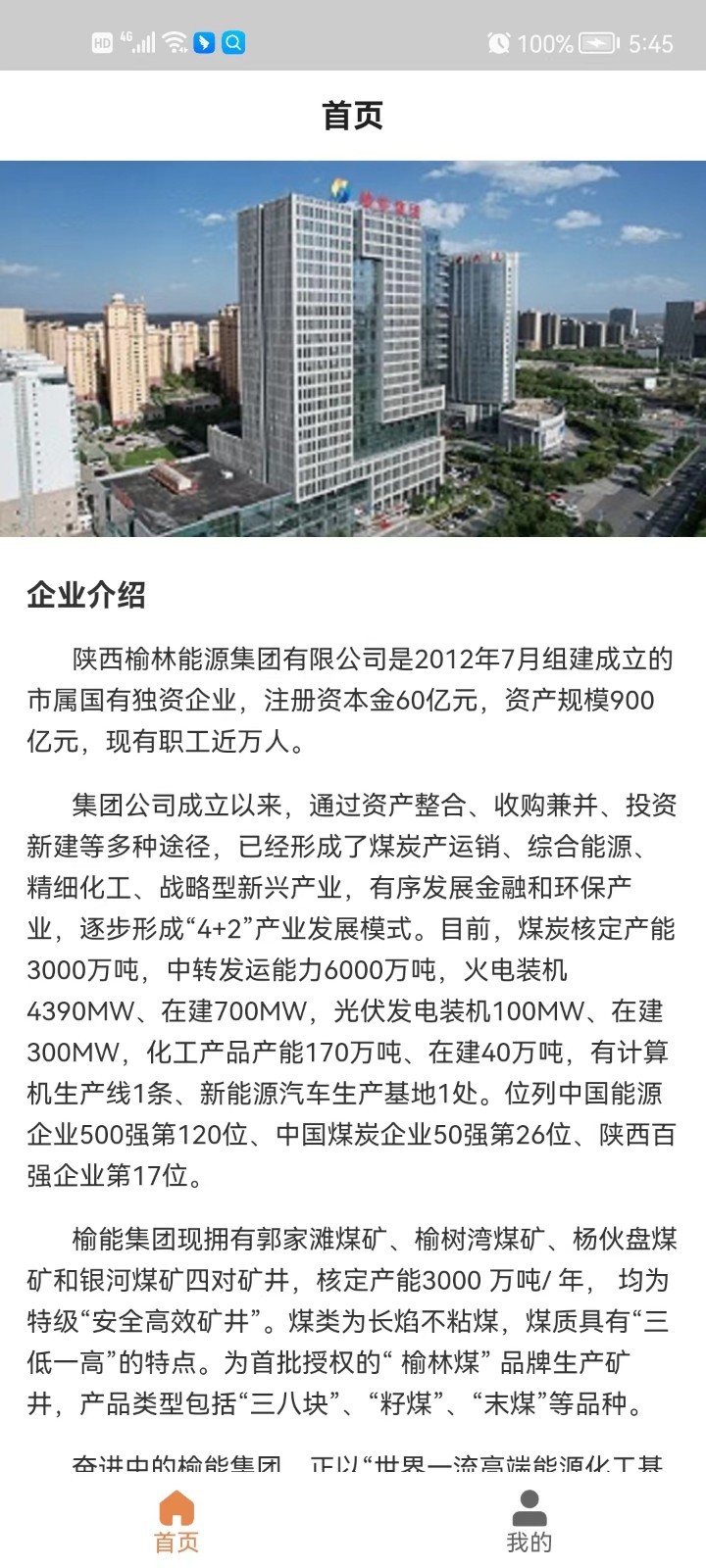The image size is (706, 1568).
Task: Switch to the 我的 tab
Action: [529, 1521]
